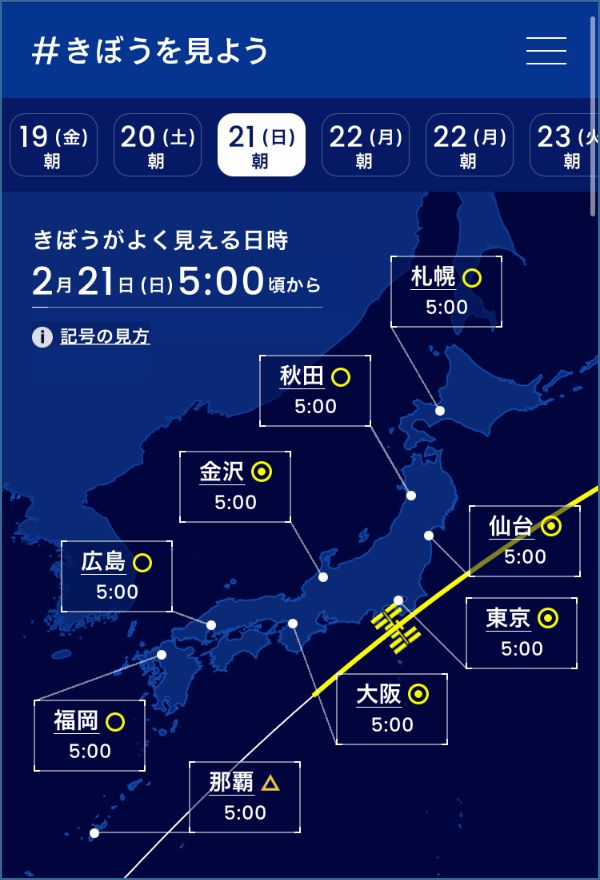Image resolution: width=600 pixels, height=880 pixels.
Task: Open the hamburger menu
Action: coord(546,50)
